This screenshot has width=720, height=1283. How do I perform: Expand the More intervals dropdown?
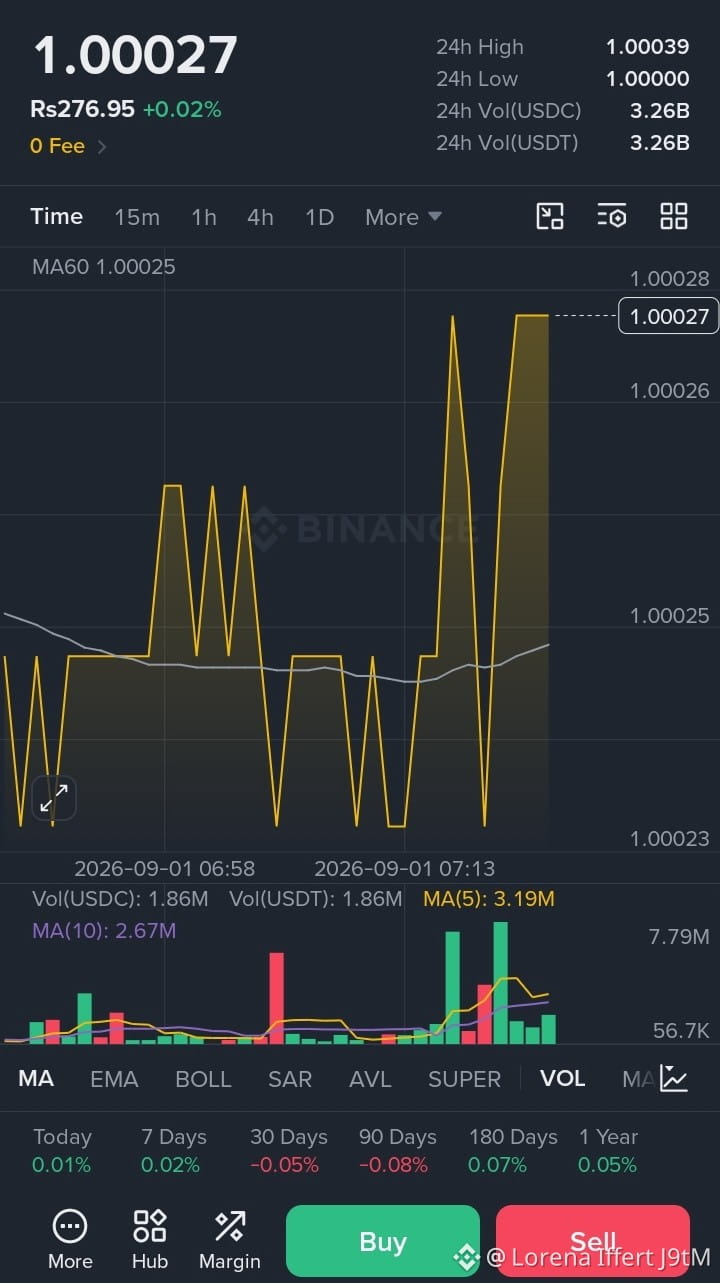click(403, 217)
